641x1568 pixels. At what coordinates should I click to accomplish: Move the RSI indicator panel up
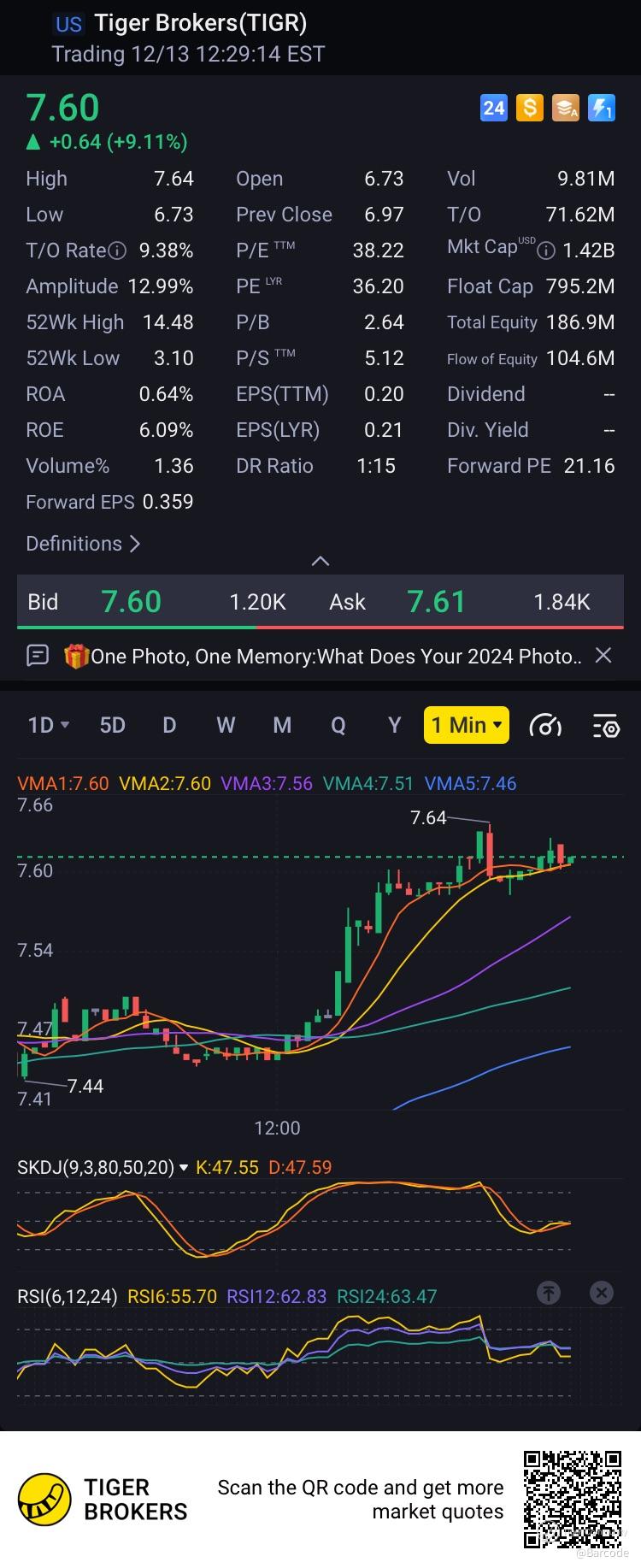(x=549, y=1293)
